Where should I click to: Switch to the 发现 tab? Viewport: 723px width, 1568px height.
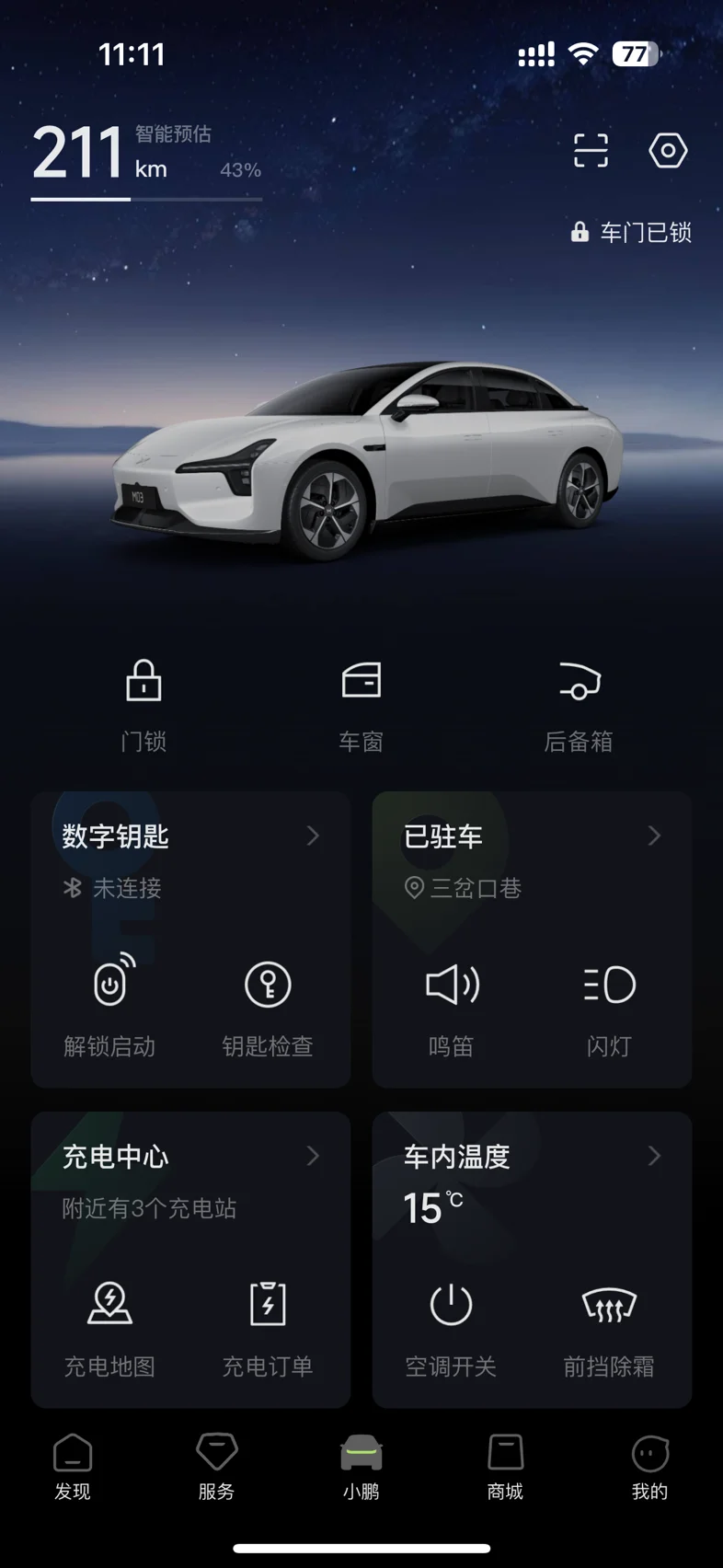tap(73, 1467)
